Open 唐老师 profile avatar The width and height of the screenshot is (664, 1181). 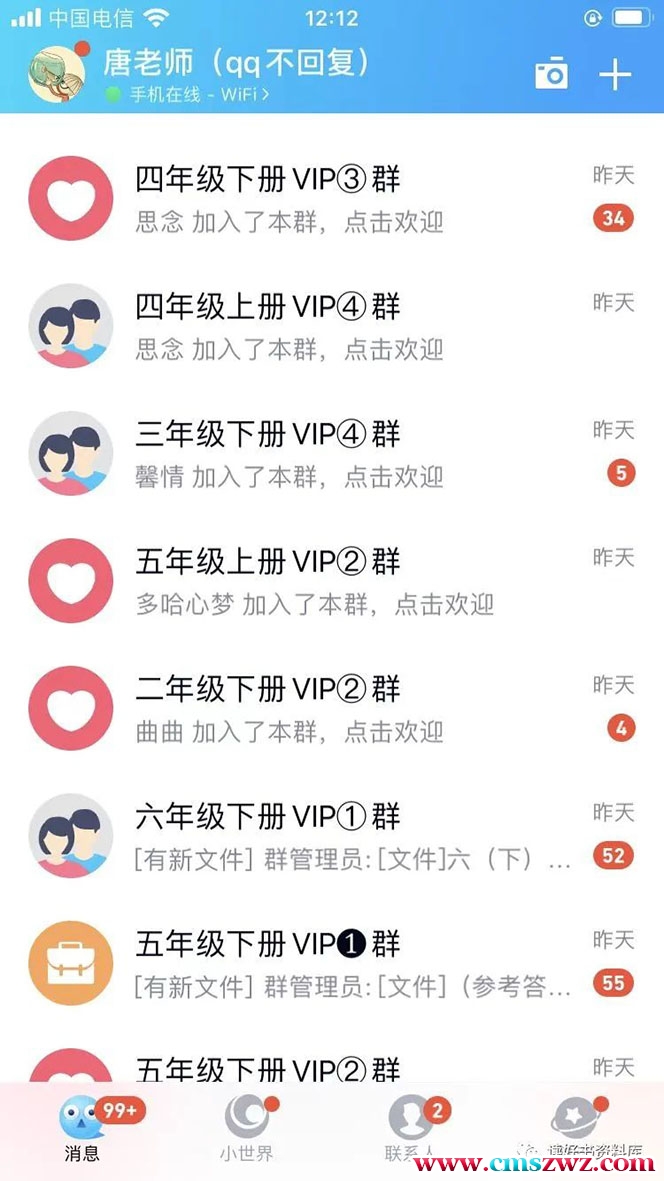(x=56, y=73)
